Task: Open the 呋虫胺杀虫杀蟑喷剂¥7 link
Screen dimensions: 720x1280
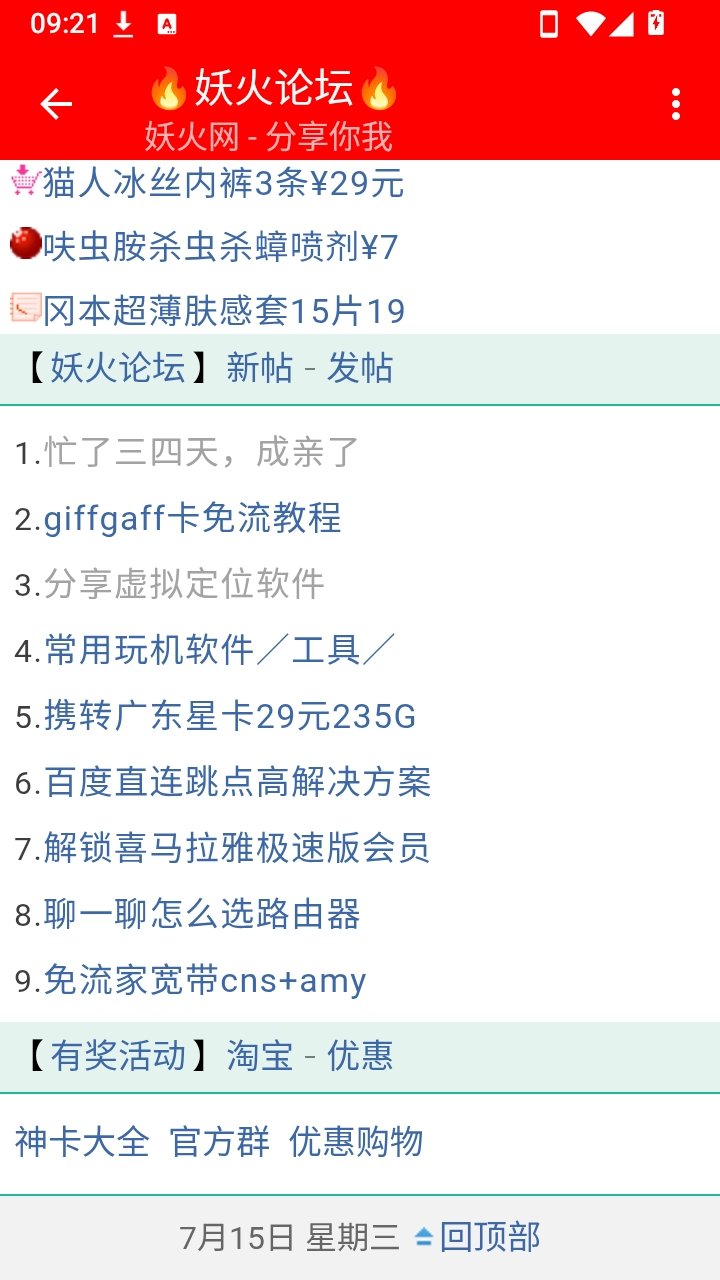Action: pyautogui.click(x=220, y=246)
